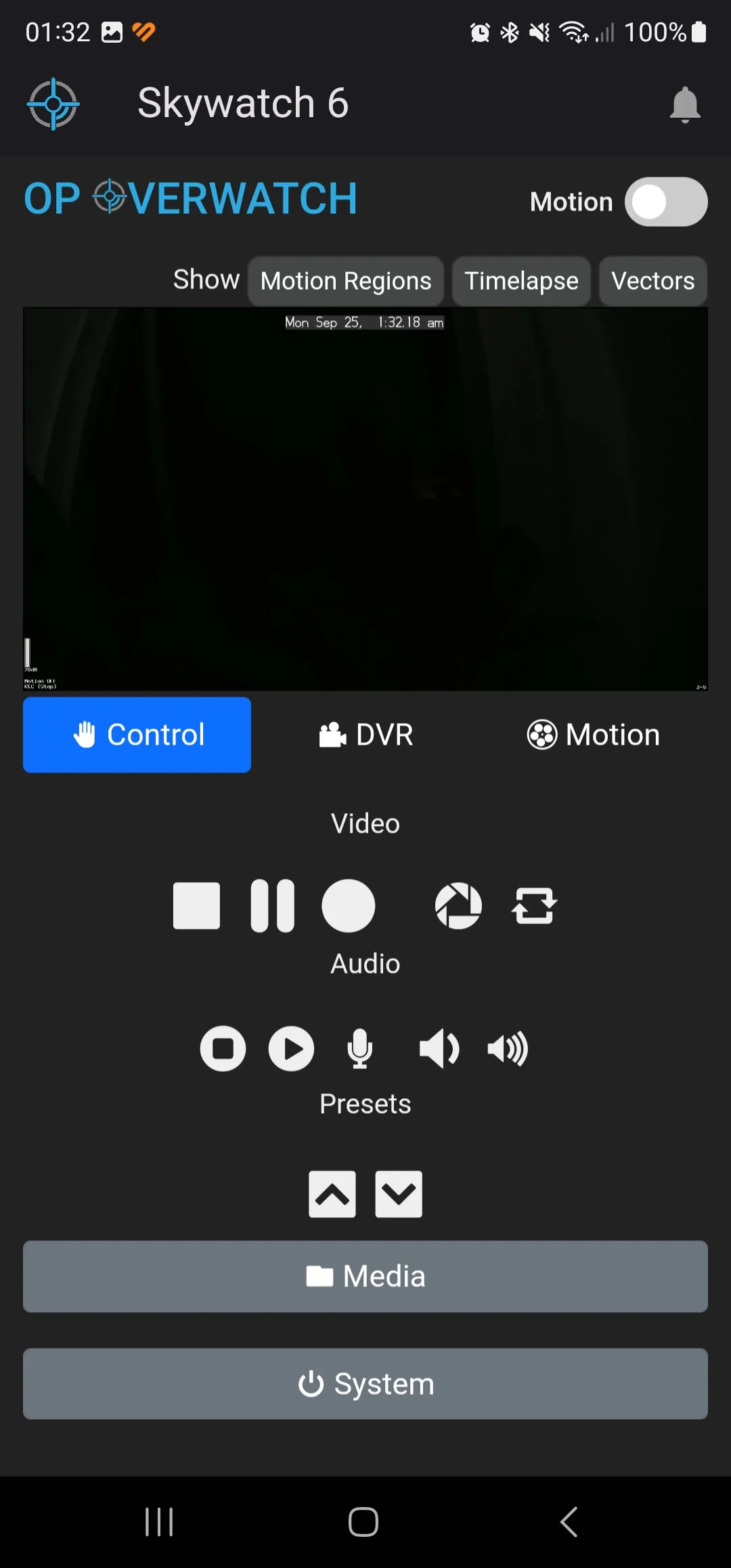Stop audio playback
The width and height of the screenshot is (731, 1568).
(223, 1049)
